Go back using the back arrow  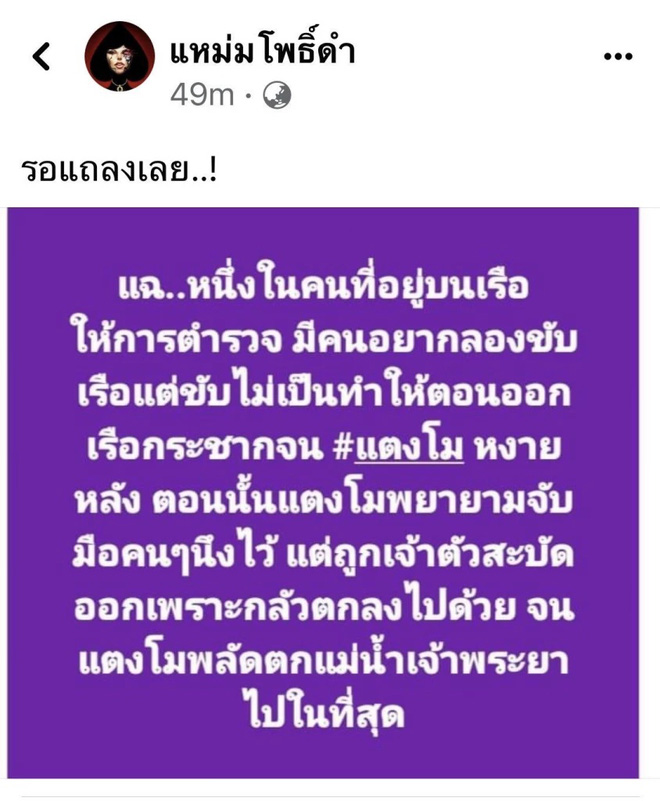(41, 57)
